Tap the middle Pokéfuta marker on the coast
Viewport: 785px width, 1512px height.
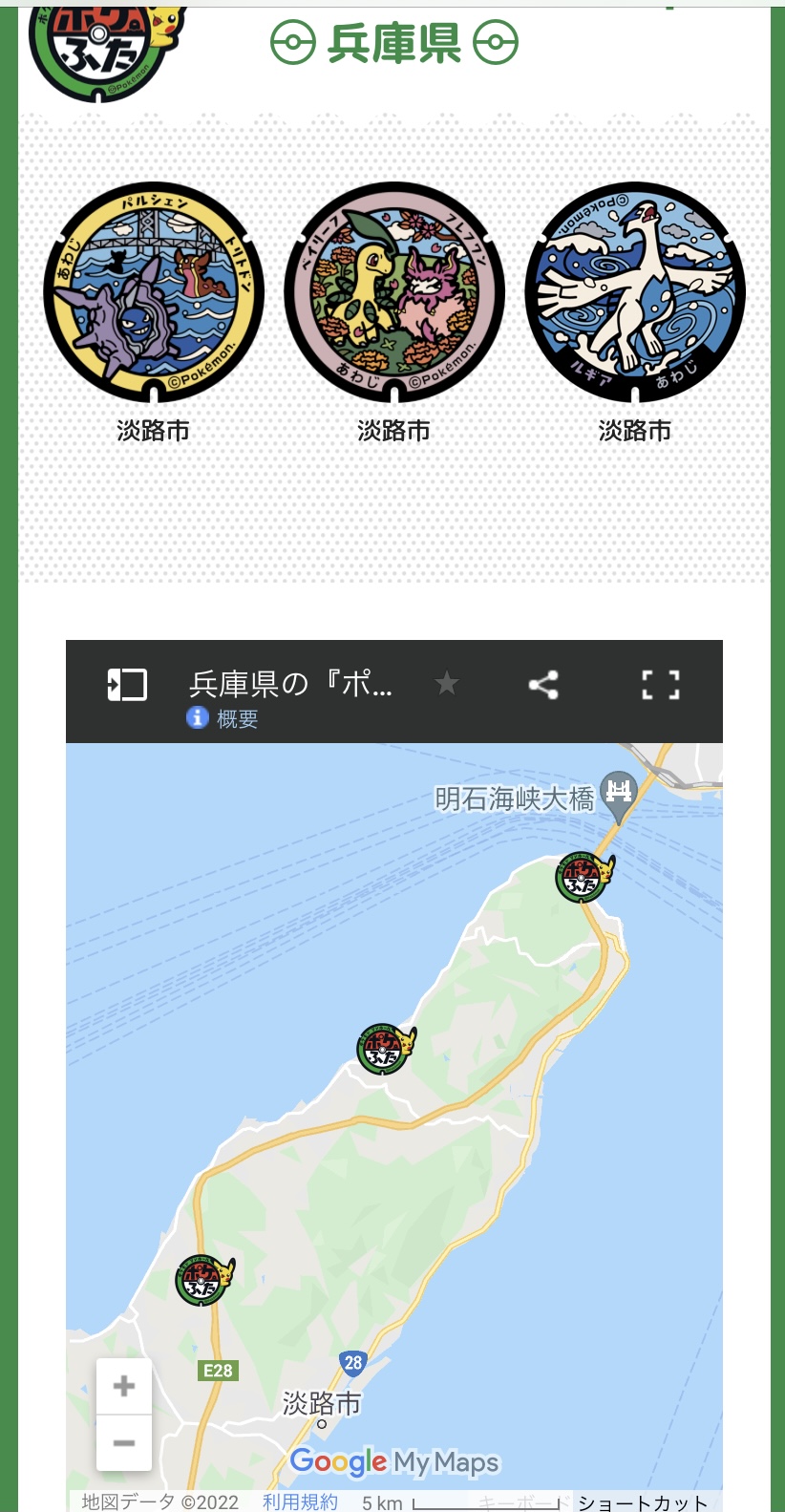[384, 1048]
